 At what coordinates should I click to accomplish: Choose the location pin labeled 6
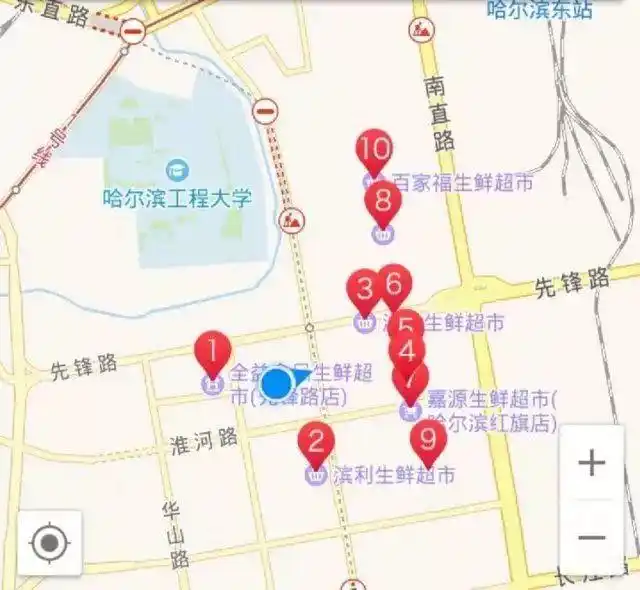tap(395, 284)
